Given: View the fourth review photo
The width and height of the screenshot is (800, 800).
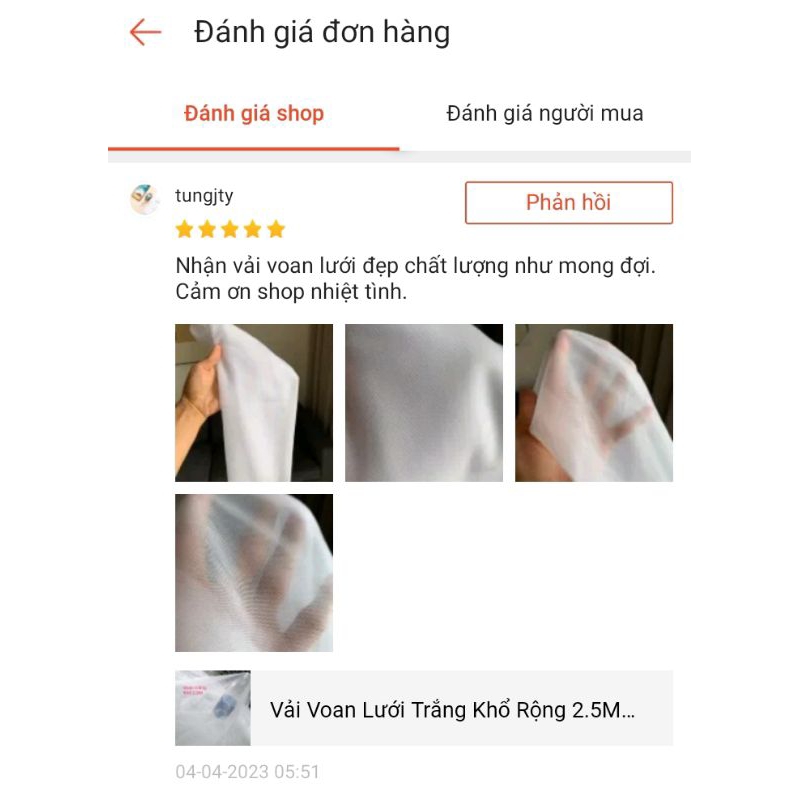Looking at the screenshot, I should point(254,573).
